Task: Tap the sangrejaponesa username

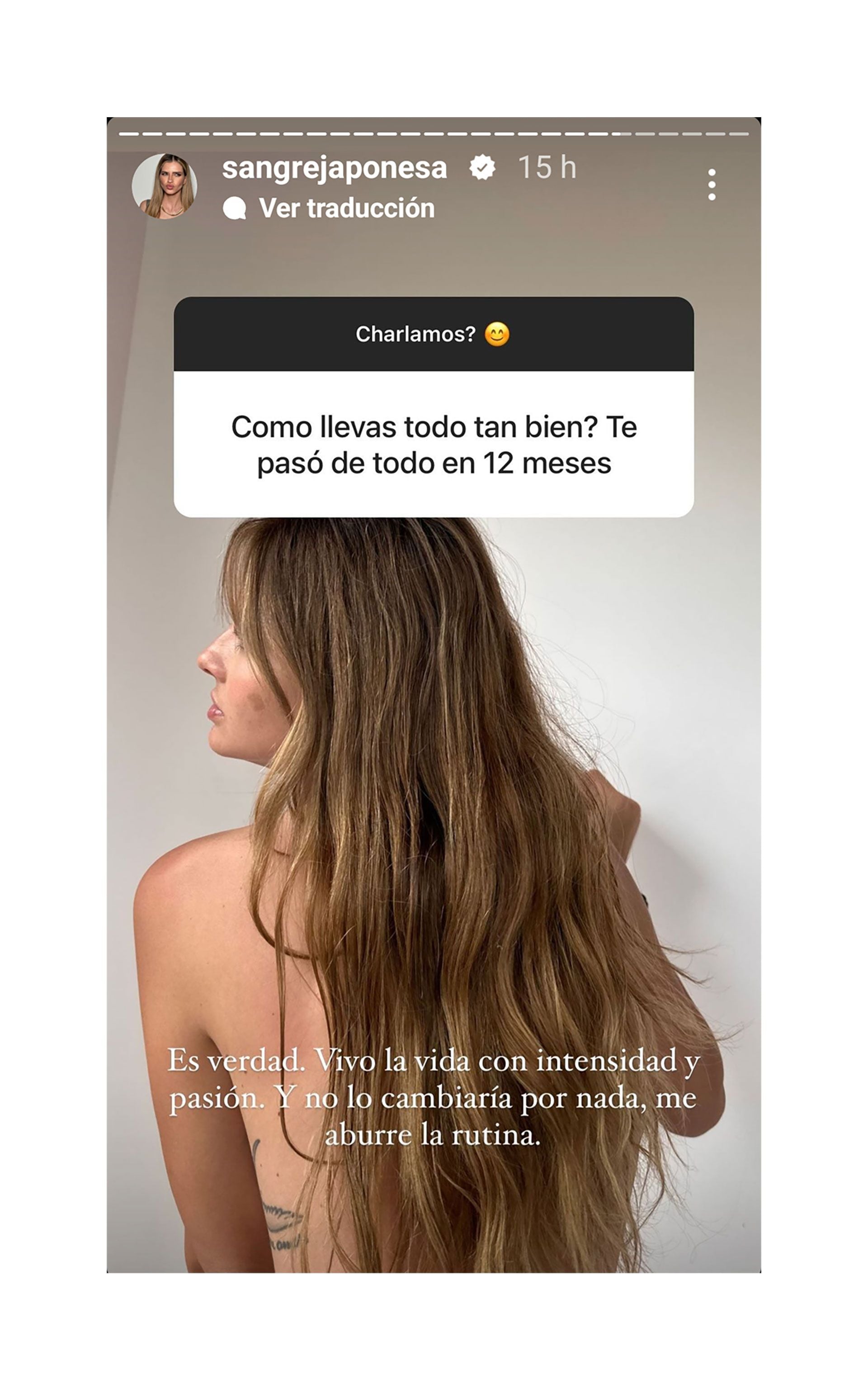Action: tap(334, 168)
